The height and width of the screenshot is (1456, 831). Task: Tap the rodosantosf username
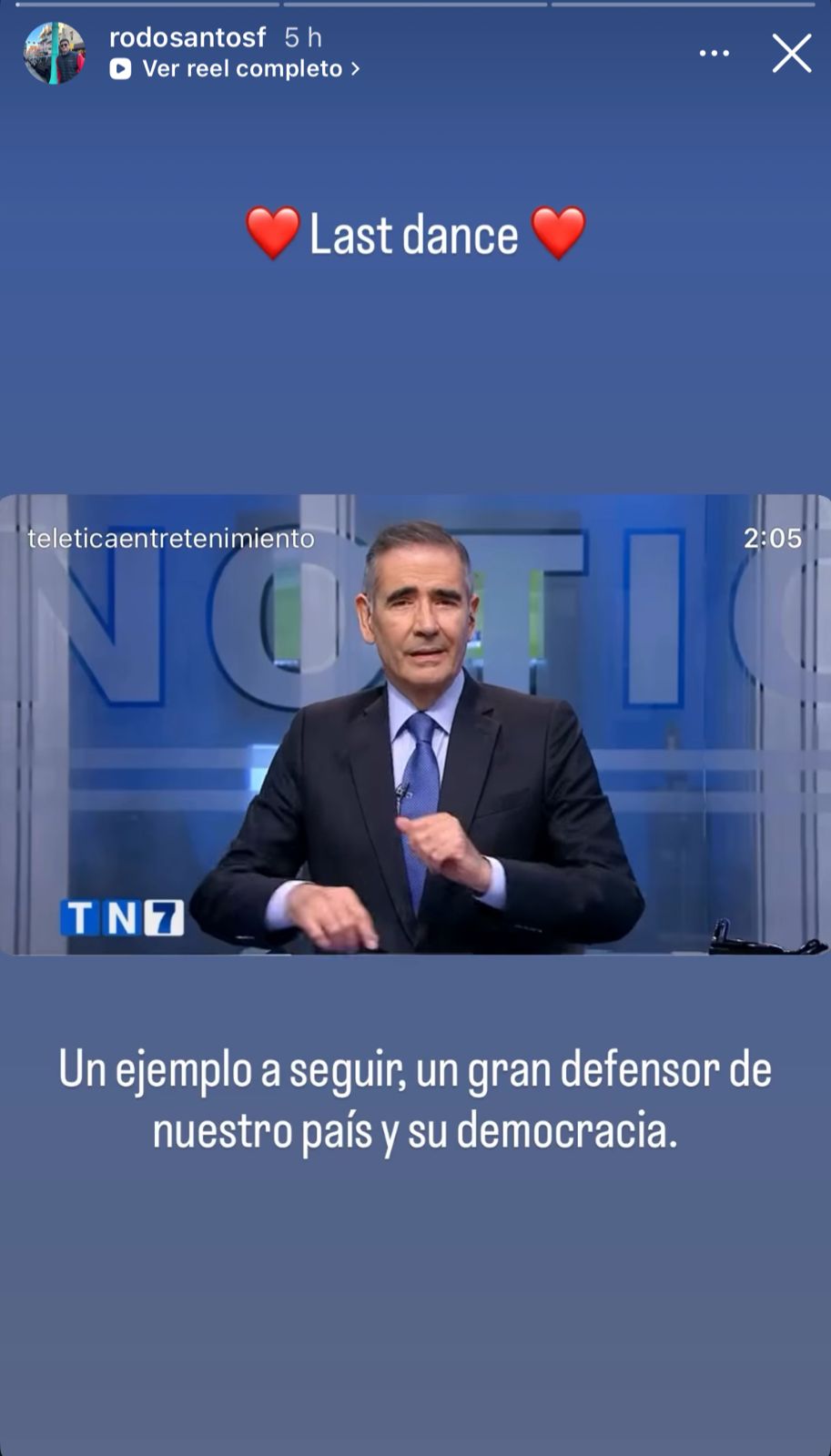click(x=187, y=37)
